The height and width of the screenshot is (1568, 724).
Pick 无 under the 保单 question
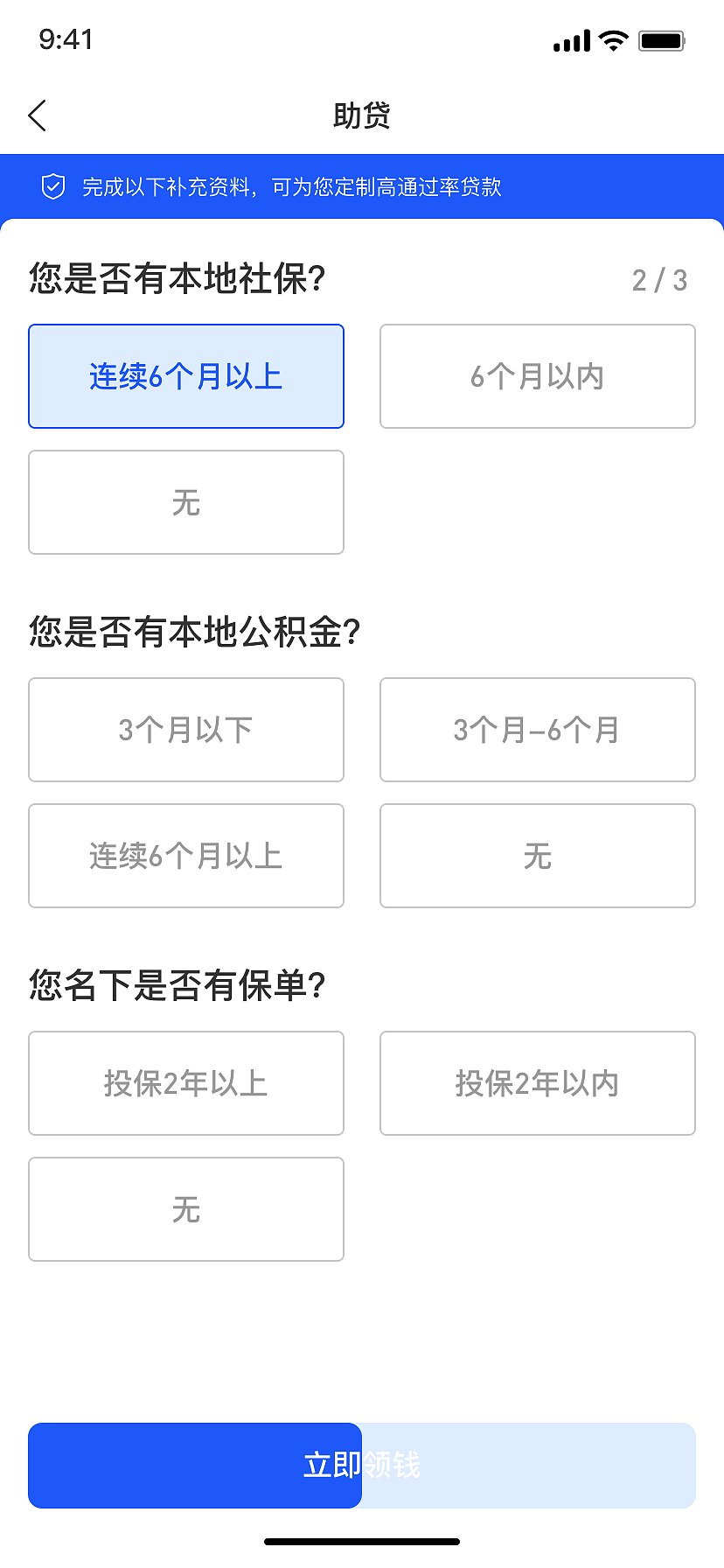pyautogui.click(x=186, y=1209)
